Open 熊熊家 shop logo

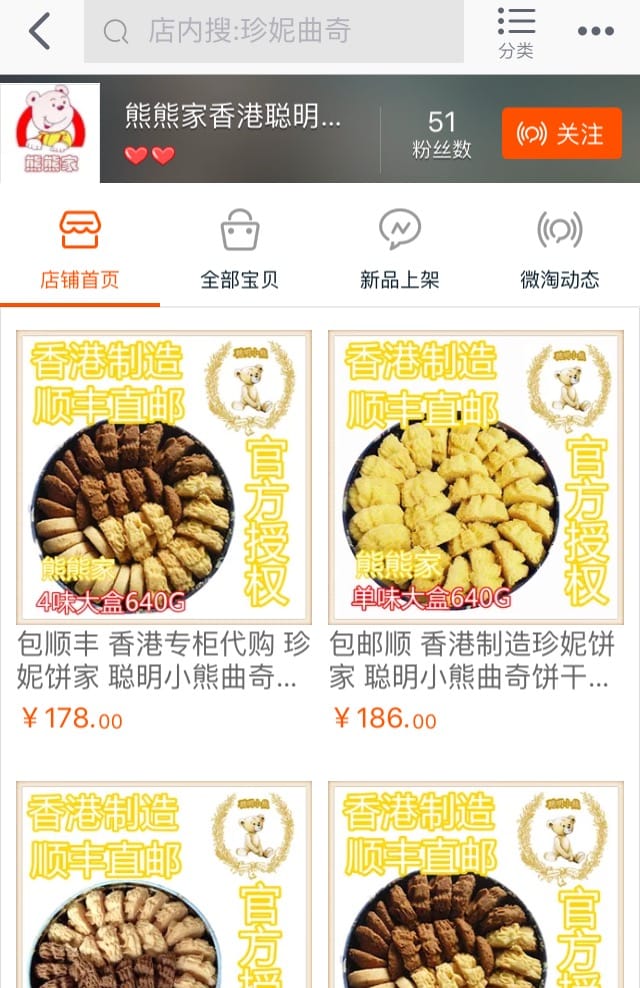point(50,132)
